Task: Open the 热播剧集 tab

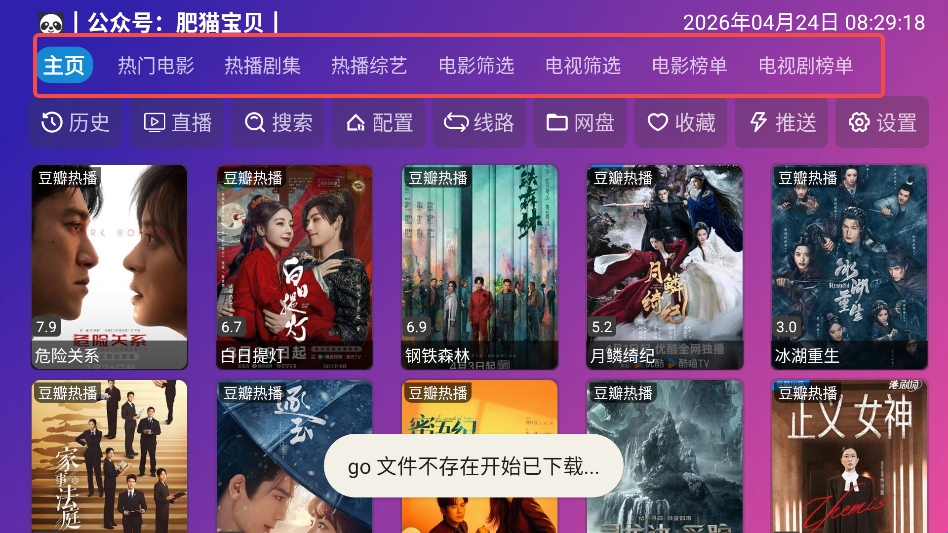Action: click(262, 66)
